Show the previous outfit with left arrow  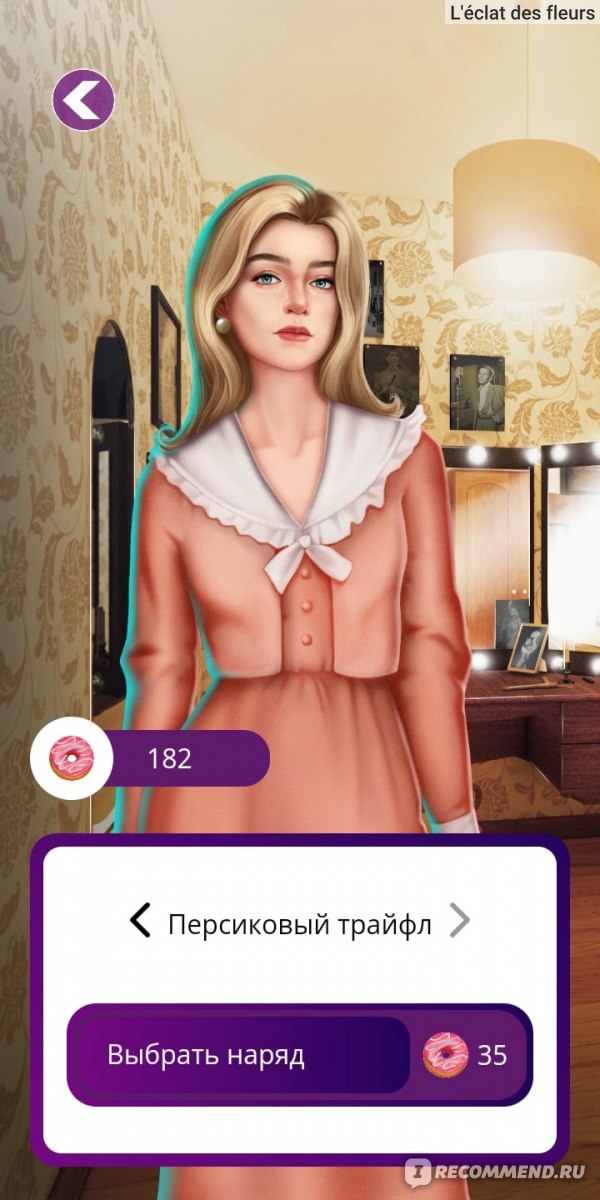141,921
